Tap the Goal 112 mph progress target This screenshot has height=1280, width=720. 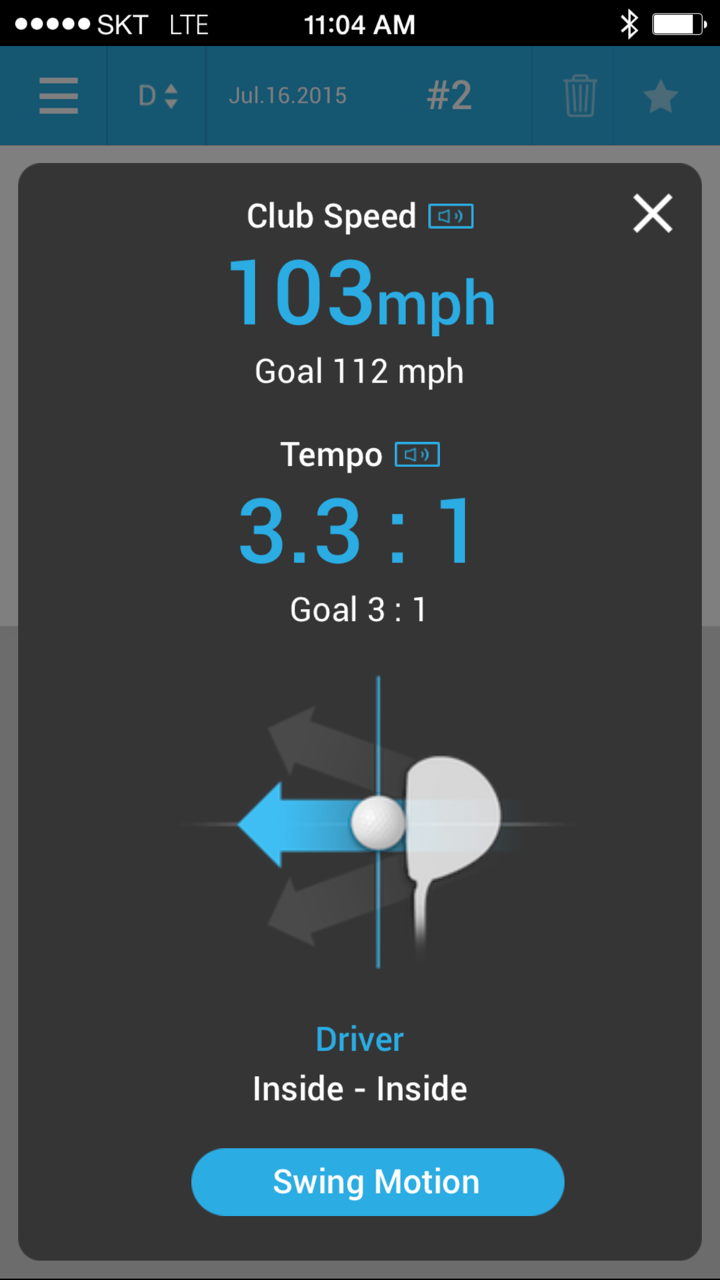(359, 371)
